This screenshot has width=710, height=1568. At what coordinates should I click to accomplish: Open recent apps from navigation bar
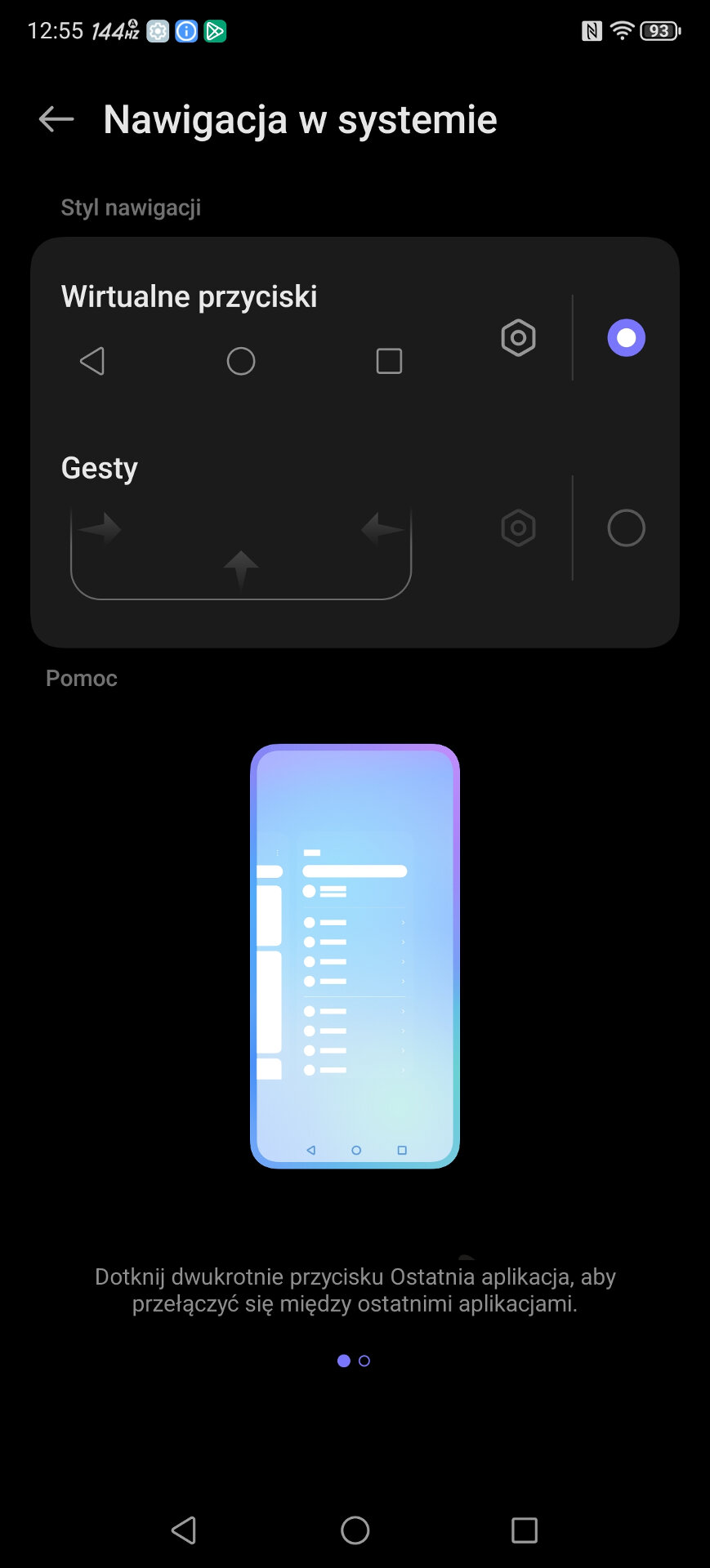pos(524,1530)
